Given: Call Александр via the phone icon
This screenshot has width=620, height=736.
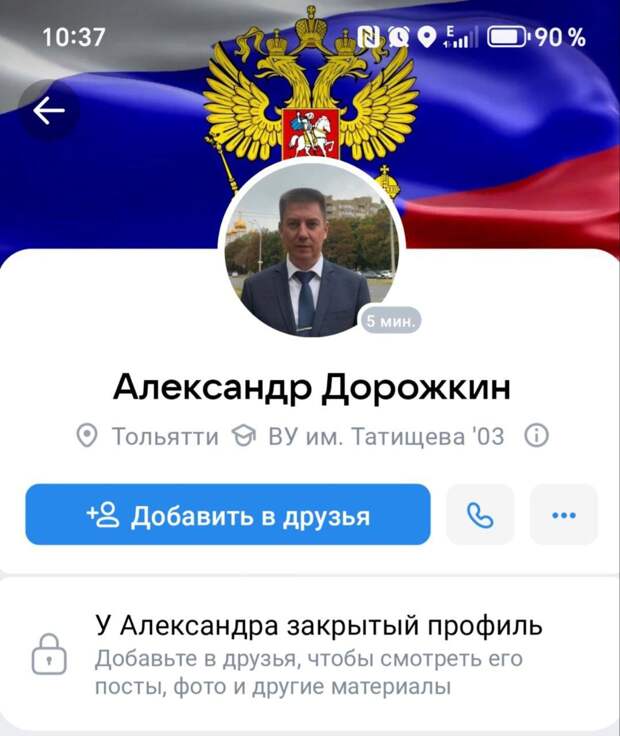Looking at the screenshot, I should click(x=480, y=515).
